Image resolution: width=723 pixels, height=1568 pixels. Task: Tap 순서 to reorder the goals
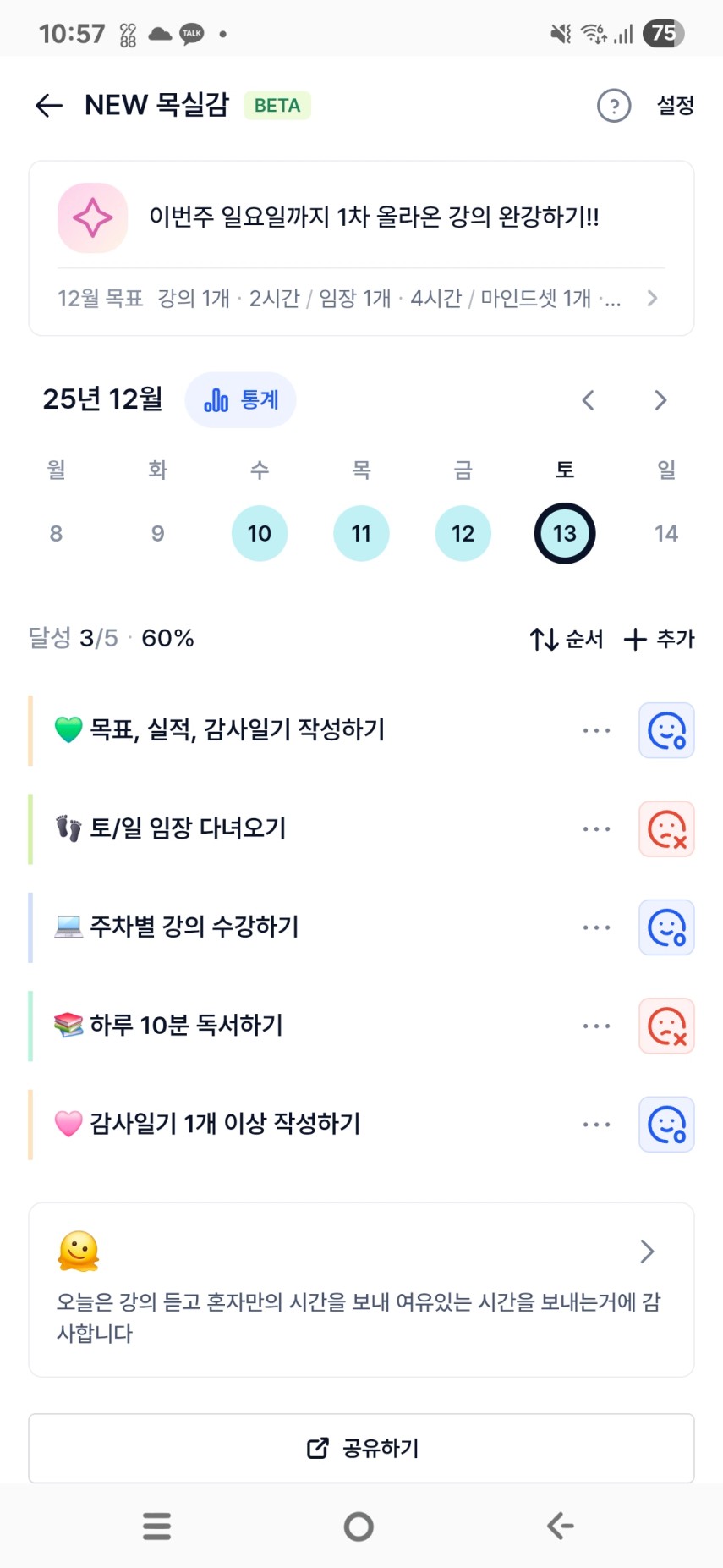tap(567, 639)
